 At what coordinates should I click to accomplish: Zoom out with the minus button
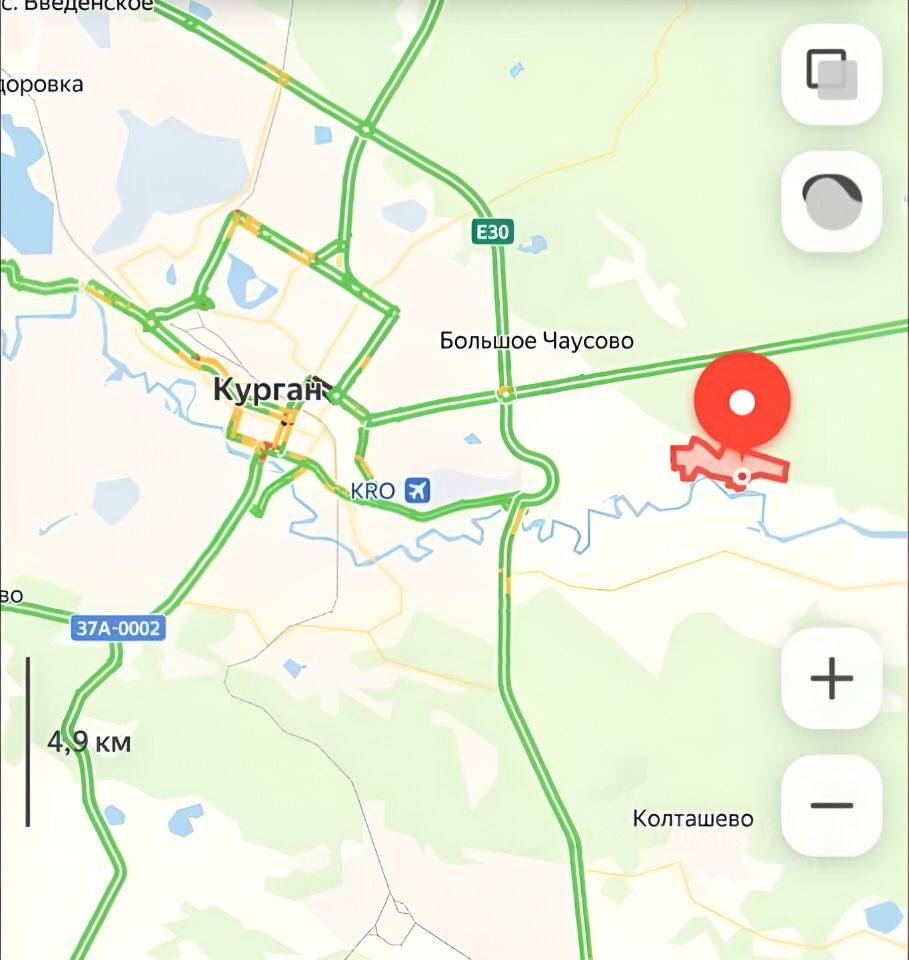pyautogui.click(x=831, y=805)
